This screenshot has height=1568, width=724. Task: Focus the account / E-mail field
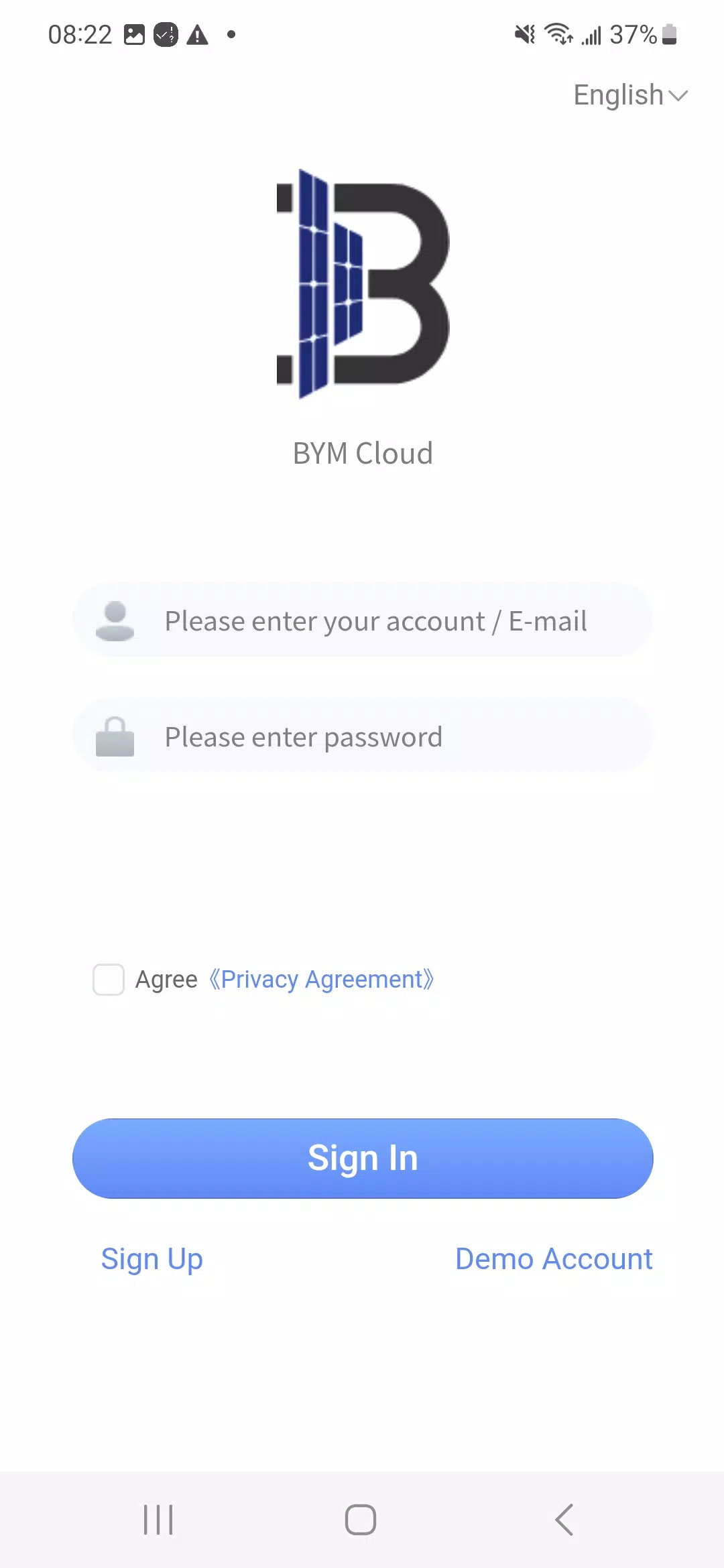[x=363, y=620]
